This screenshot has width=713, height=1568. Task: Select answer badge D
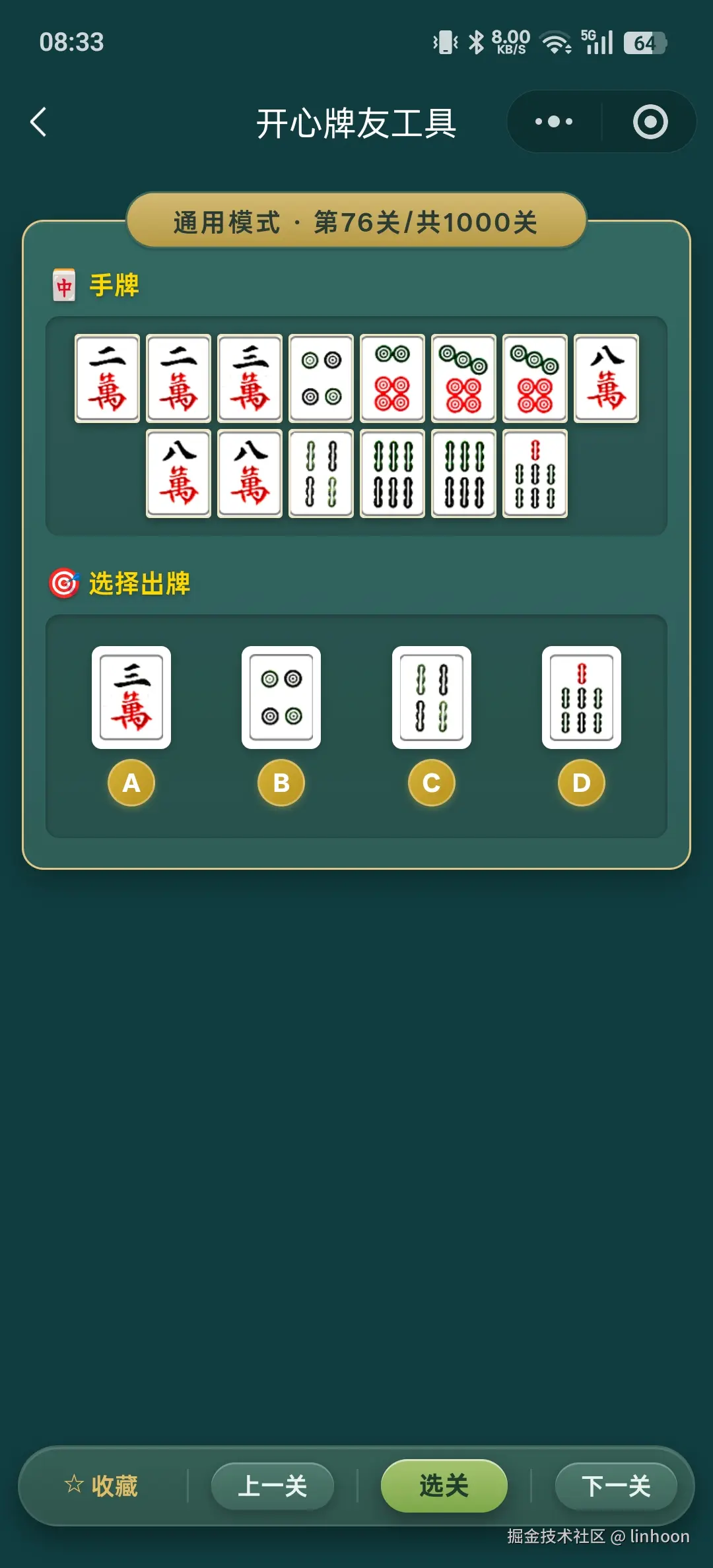[581, 783]
